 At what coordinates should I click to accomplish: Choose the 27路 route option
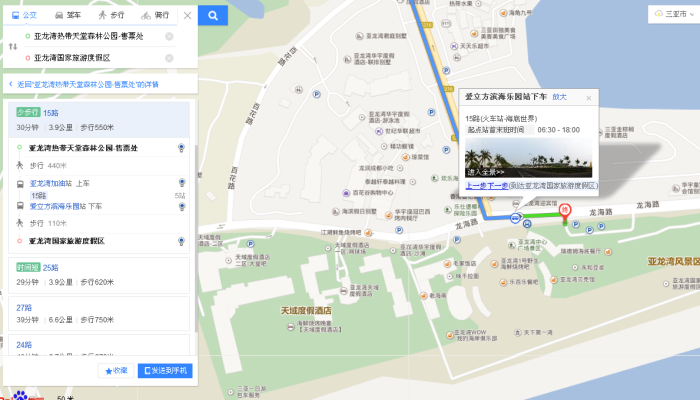pos(24,308)
